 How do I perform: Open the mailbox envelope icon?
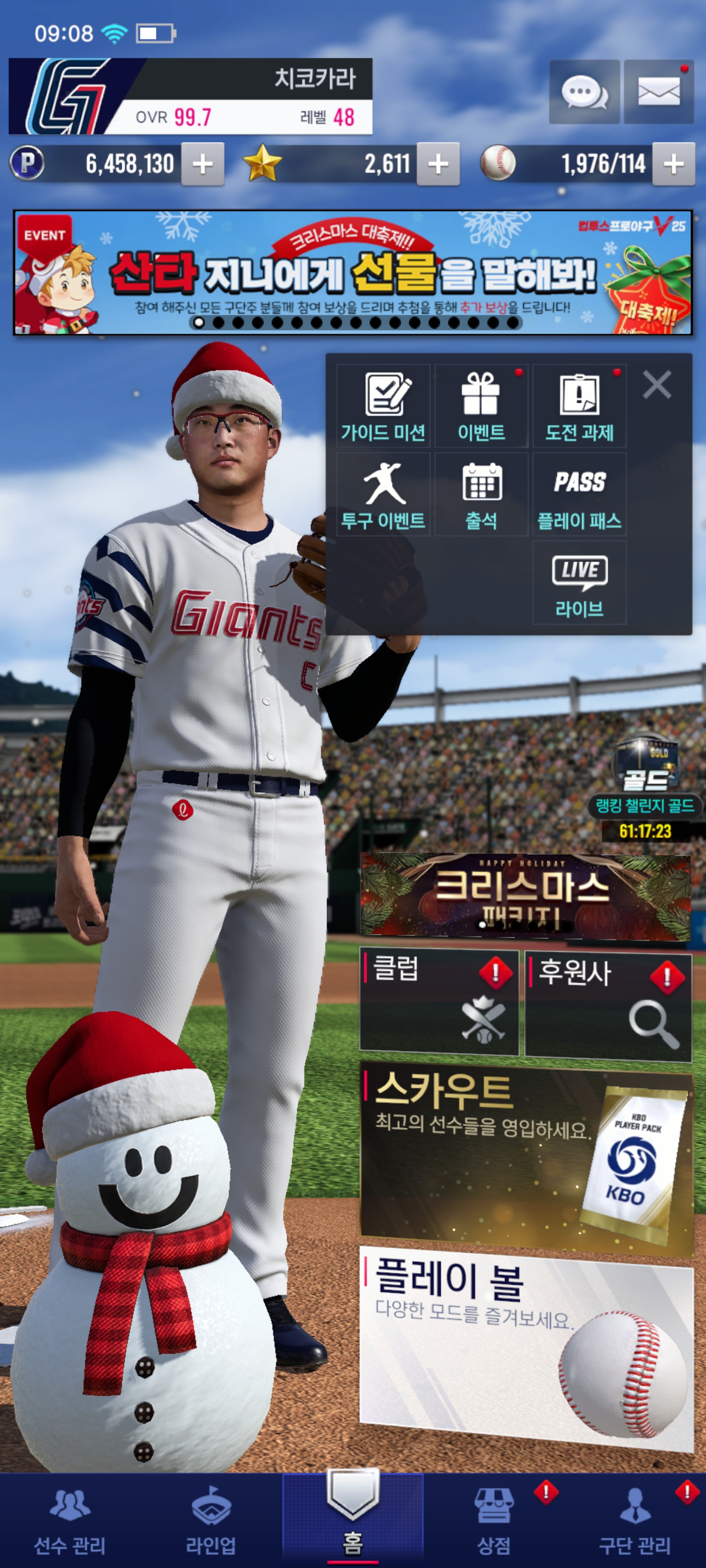click(x=658, y=93)
